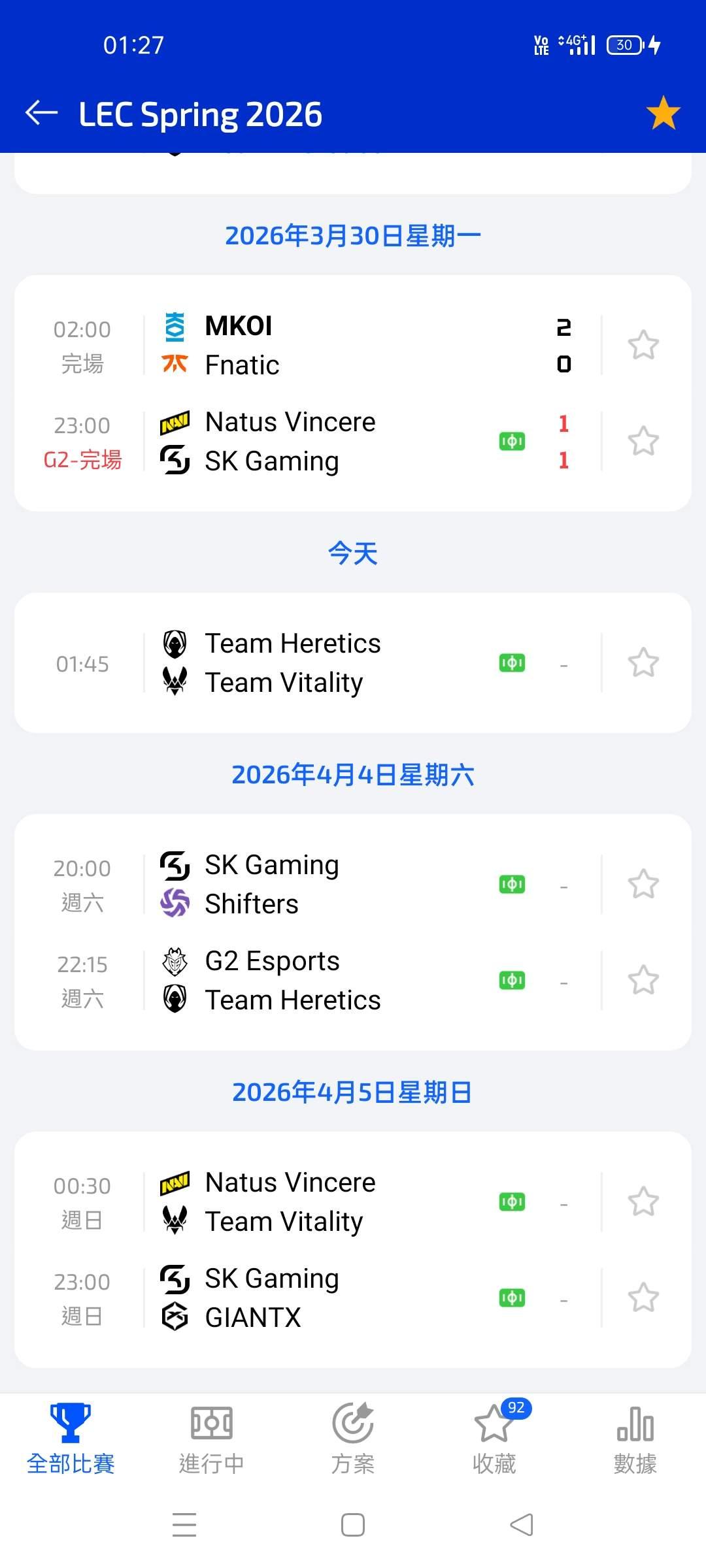
Task: Favorite the Natus Vincere vs Team Vitality match
Action: point(643,1202)
